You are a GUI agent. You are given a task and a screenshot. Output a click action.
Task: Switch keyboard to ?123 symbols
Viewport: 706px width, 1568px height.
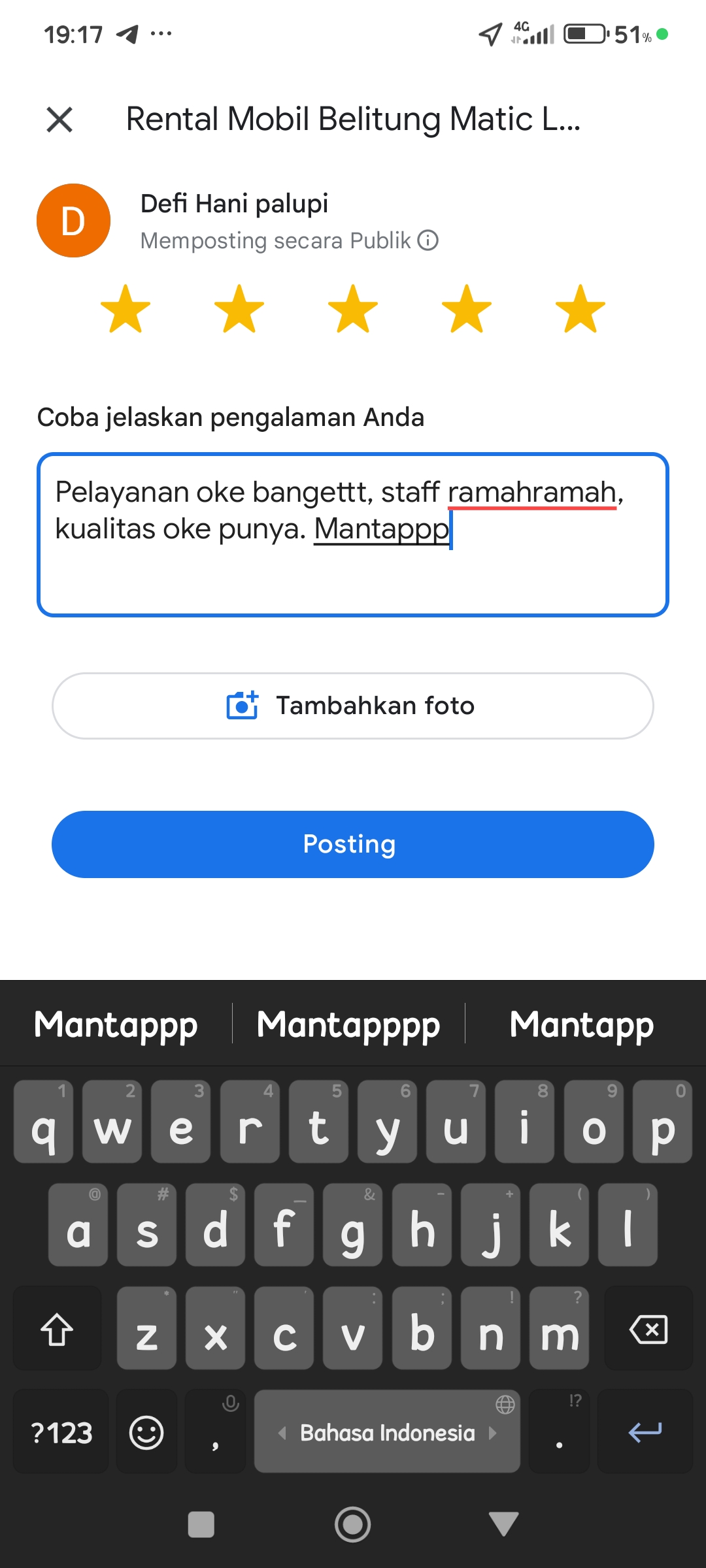pos(61,1432)
